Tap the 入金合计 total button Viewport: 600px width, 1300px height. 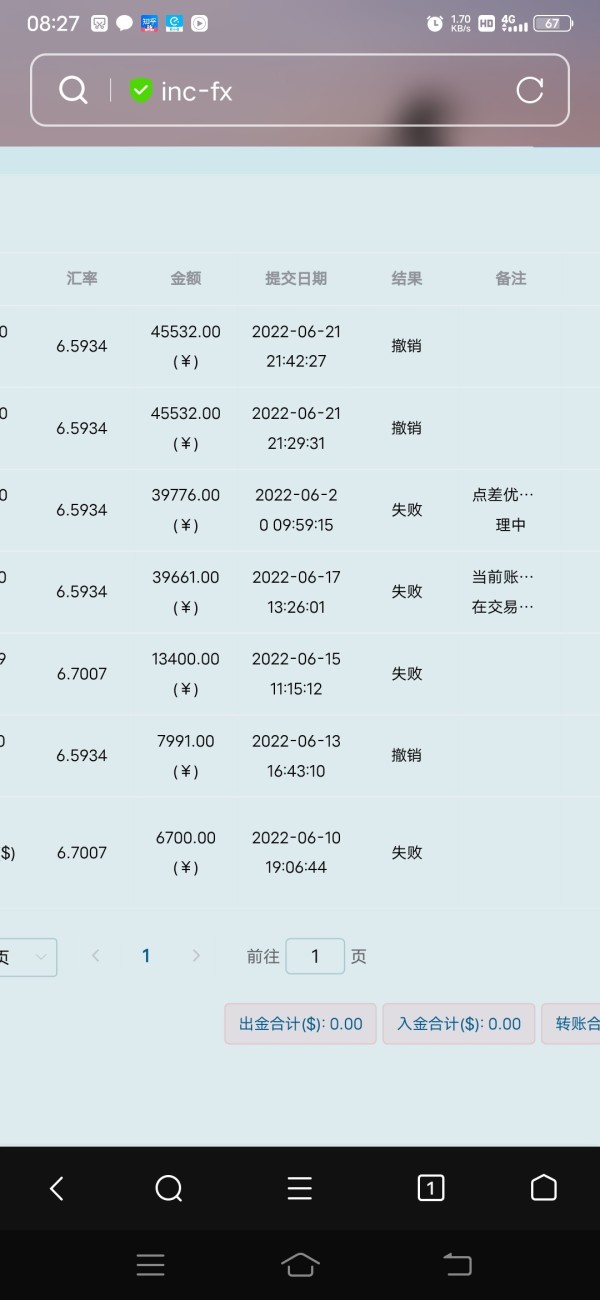459,1024
